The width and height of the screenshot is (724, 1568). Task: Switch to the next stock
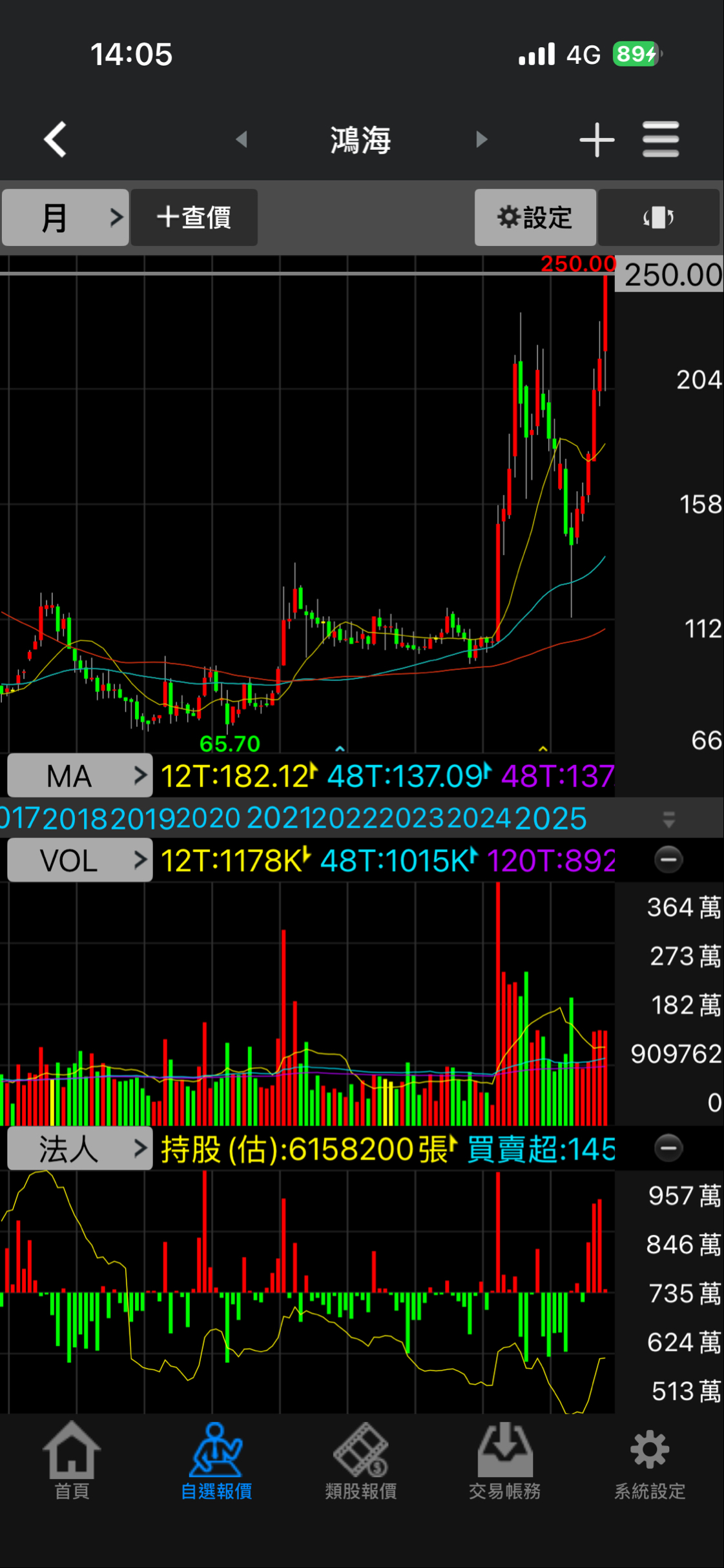481,139
